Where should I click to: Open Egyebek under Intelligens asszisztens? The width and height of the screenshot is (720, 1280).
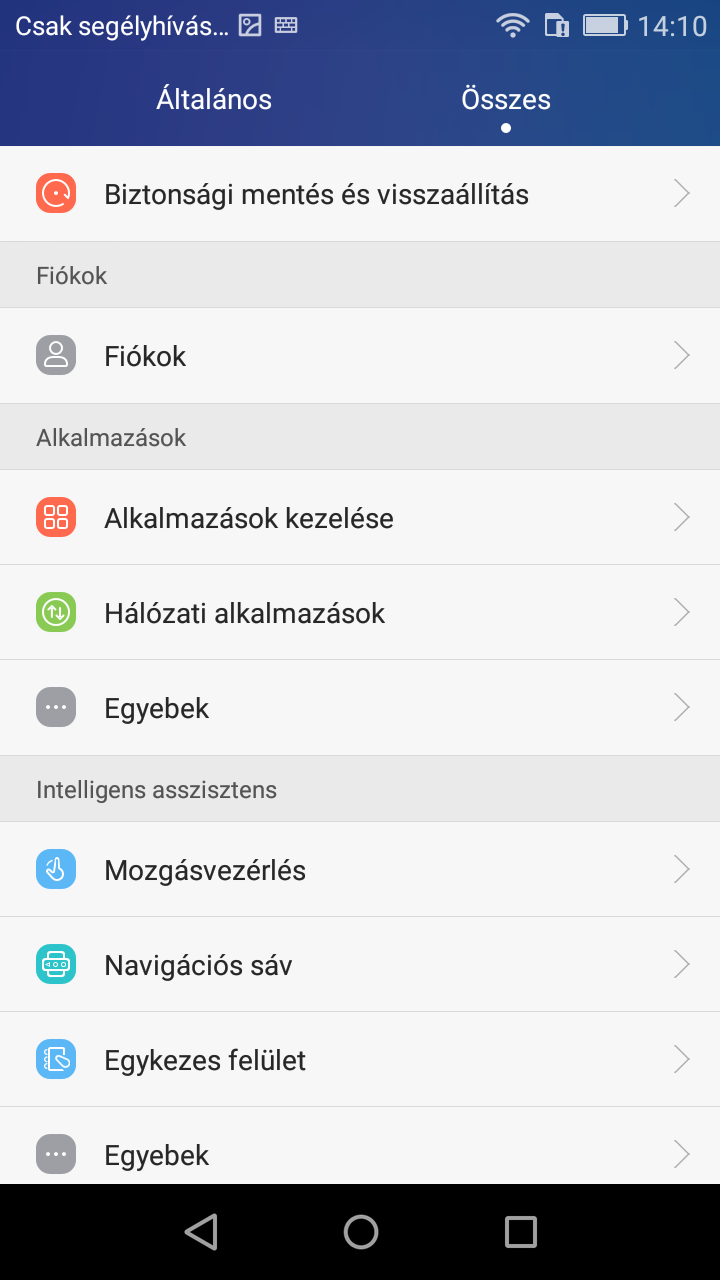360,1154
